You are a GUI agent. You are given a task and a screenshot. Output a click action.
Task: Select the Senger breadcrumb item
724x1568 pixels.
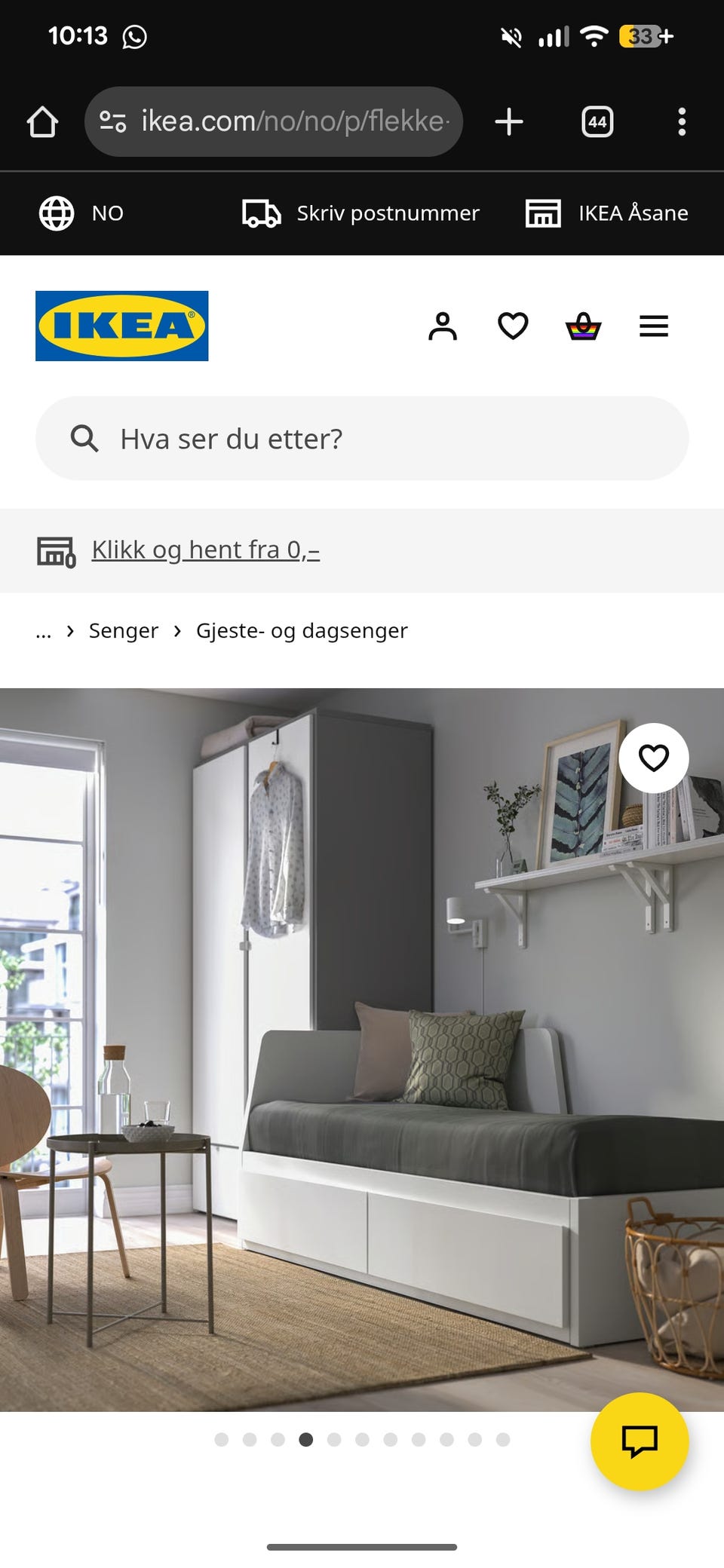pos(123,630)
